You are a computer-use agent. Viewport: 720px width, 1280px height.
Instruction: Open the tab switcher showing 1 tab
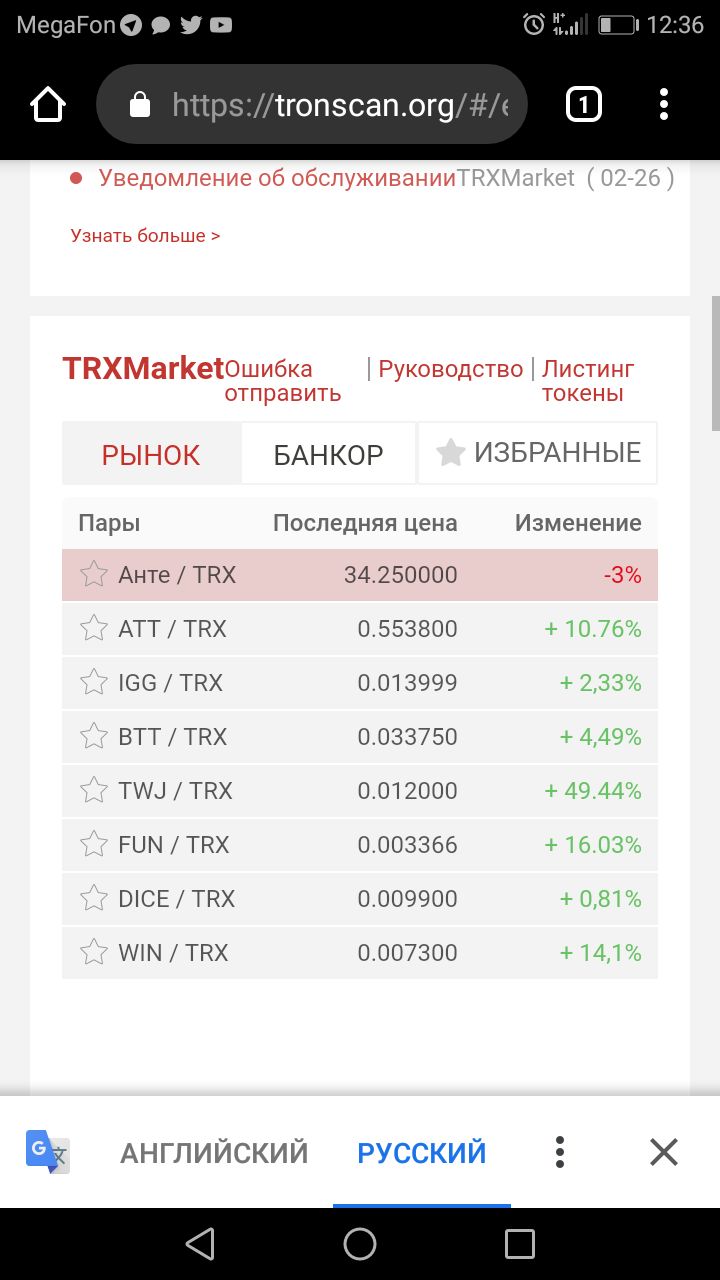coord(584,104)
